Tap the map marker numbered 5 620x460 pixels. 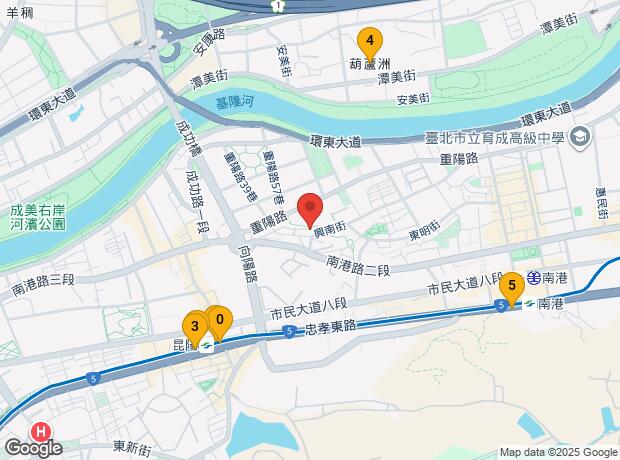click(512, 289)
